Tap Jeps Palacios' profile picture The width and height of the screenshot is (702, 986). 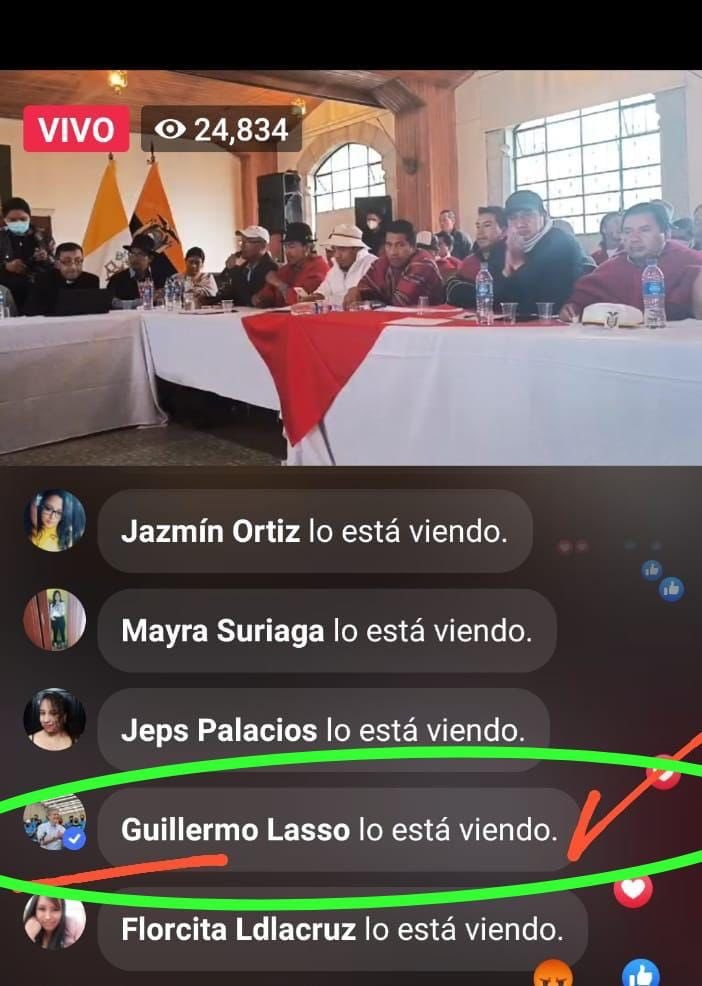(54, 719)
